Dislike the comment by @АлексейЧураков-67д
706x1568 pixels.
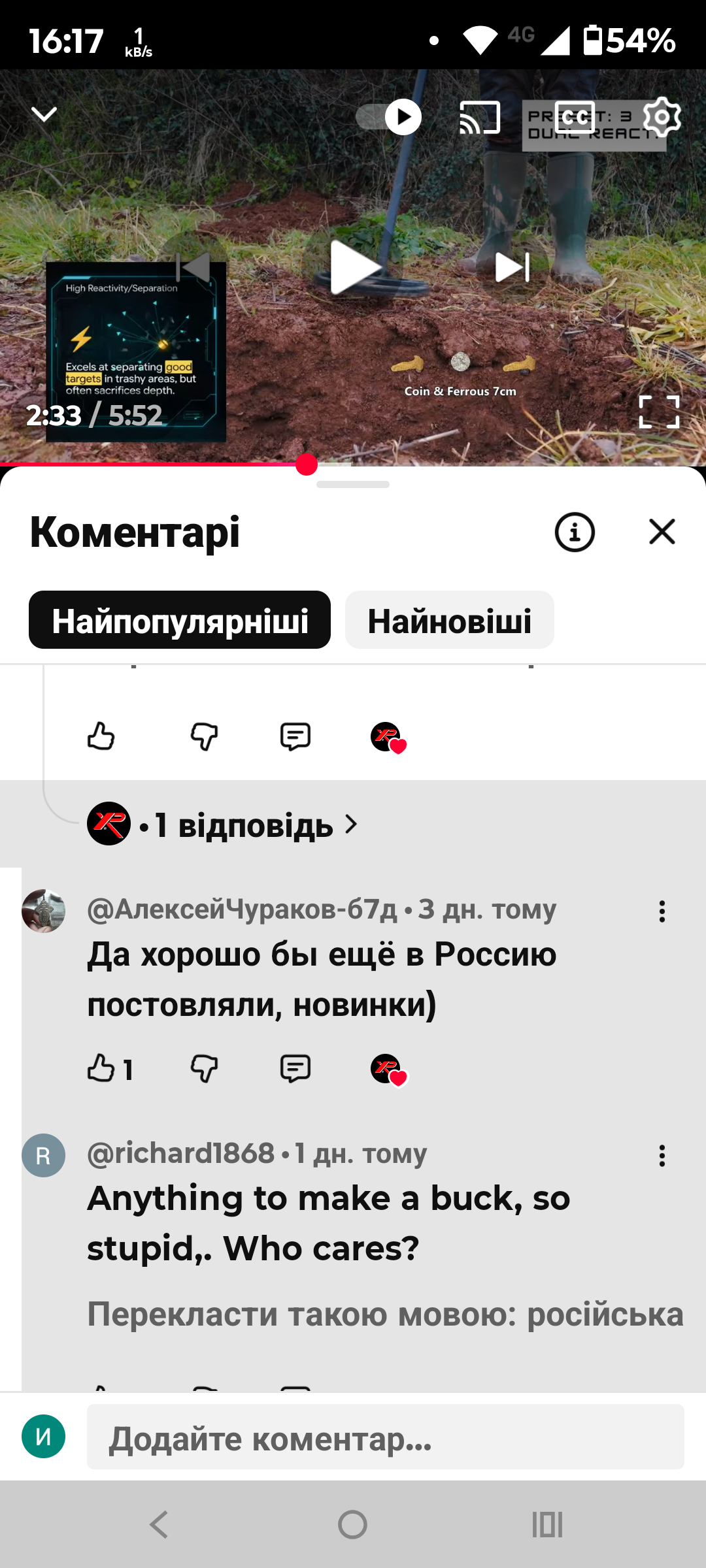point(204,1069)
